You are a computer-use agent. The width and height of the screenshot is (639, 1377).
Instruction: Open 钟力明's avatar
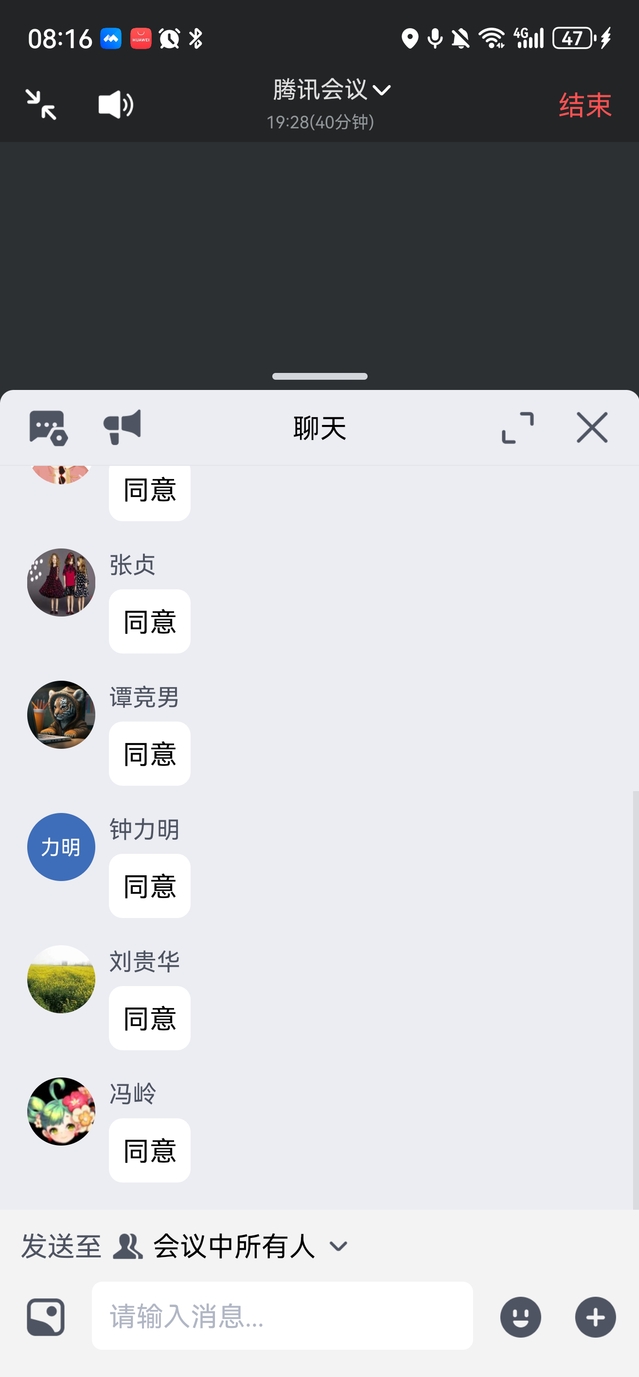pyautogui.click(x=61, y=847)
